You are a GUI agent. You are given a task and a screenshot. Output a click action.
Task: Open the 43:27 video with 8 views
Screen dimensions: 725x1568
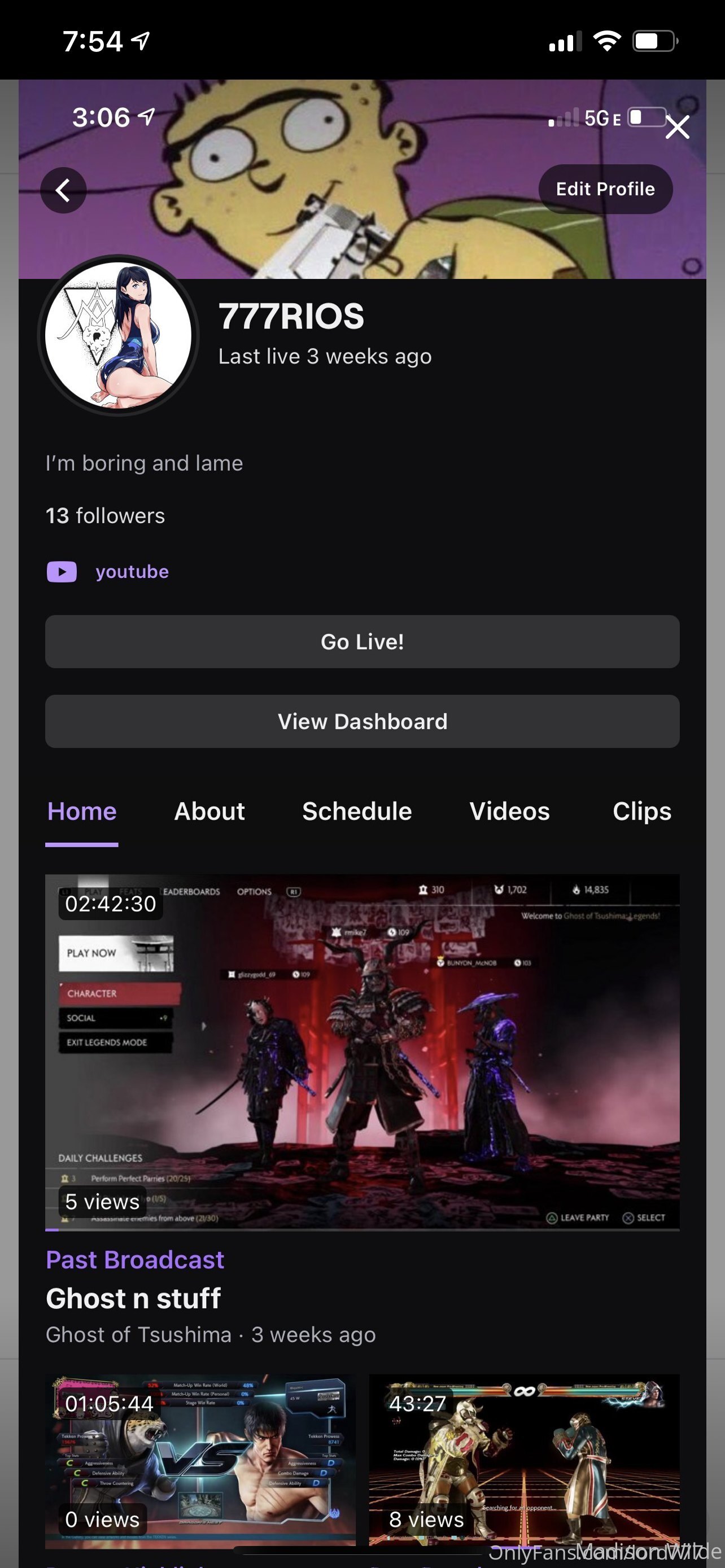(524, 1460)
